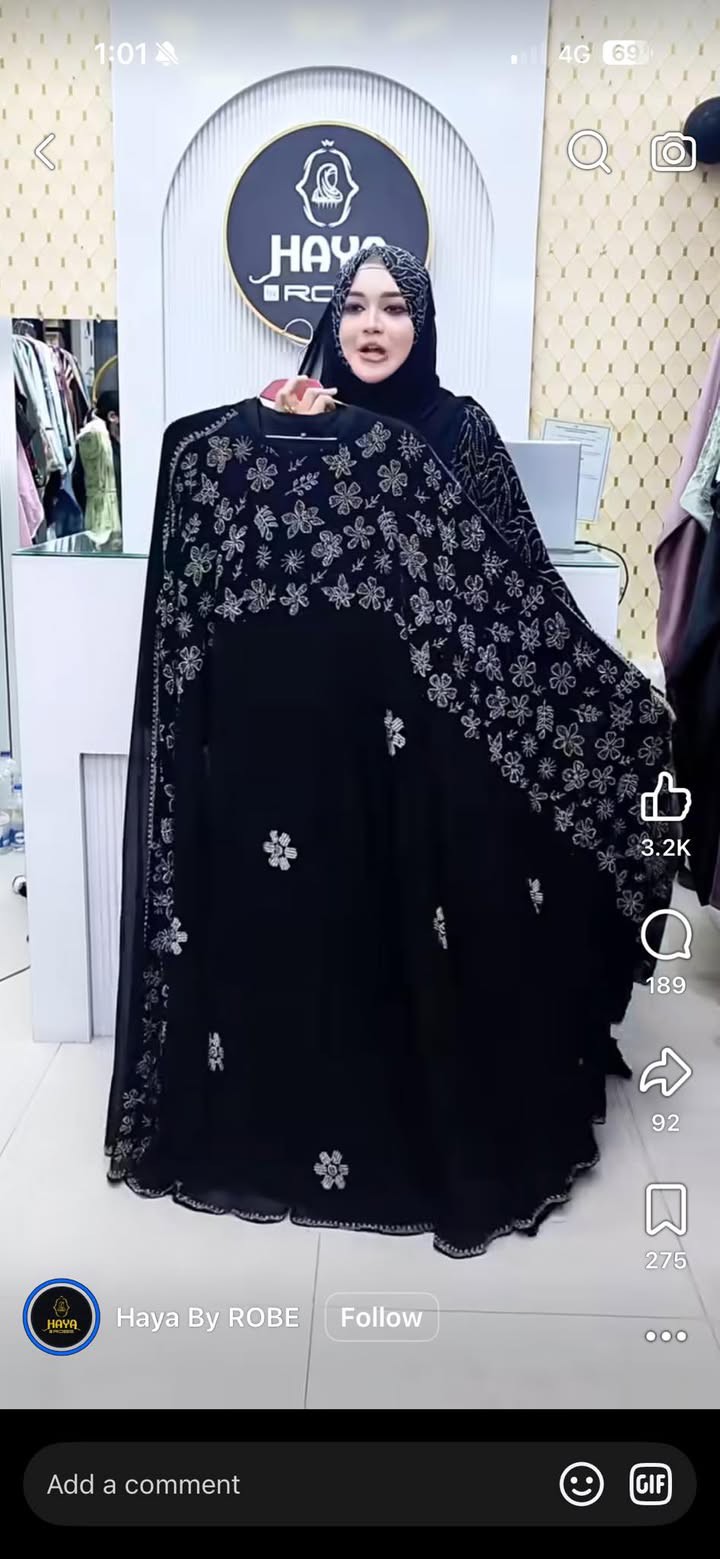Viewport: 720px width, 1559px height.
Task: Open the three-dot more options menu
Action: (x=665, y=1336)
